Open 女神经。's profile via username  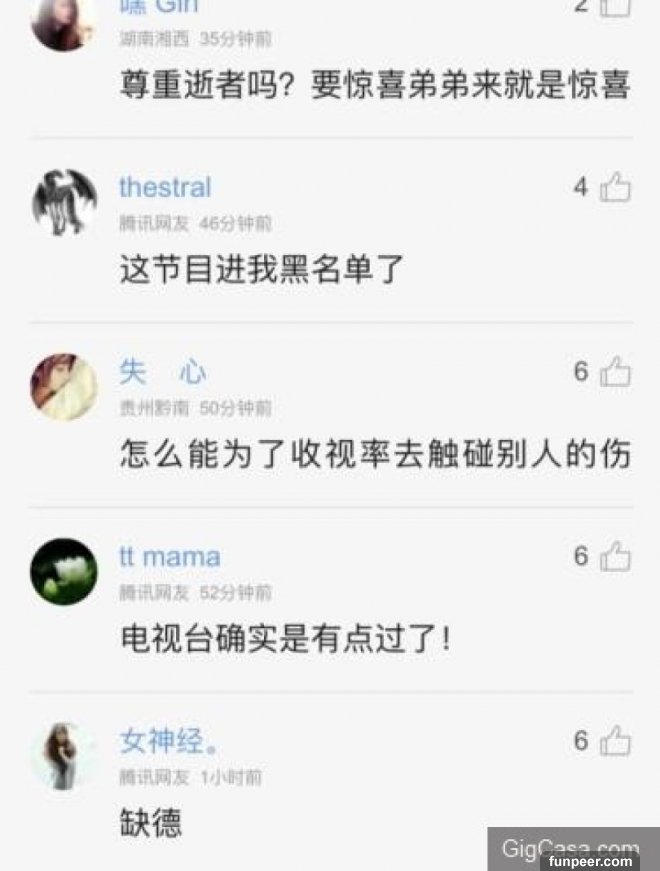(169, 741)
